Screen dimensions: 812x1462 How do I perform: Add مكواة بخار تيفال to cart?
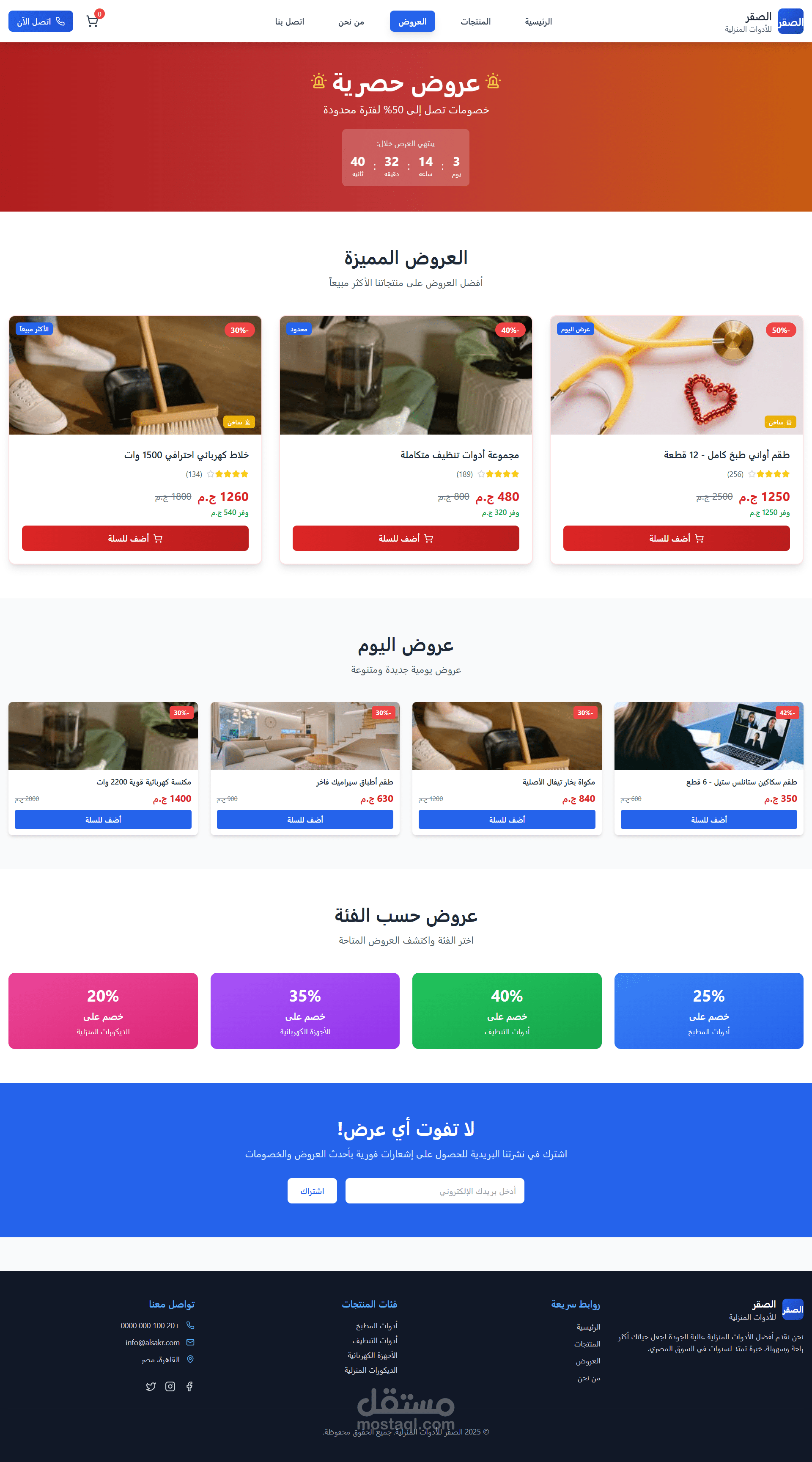[x=507, y=820]
